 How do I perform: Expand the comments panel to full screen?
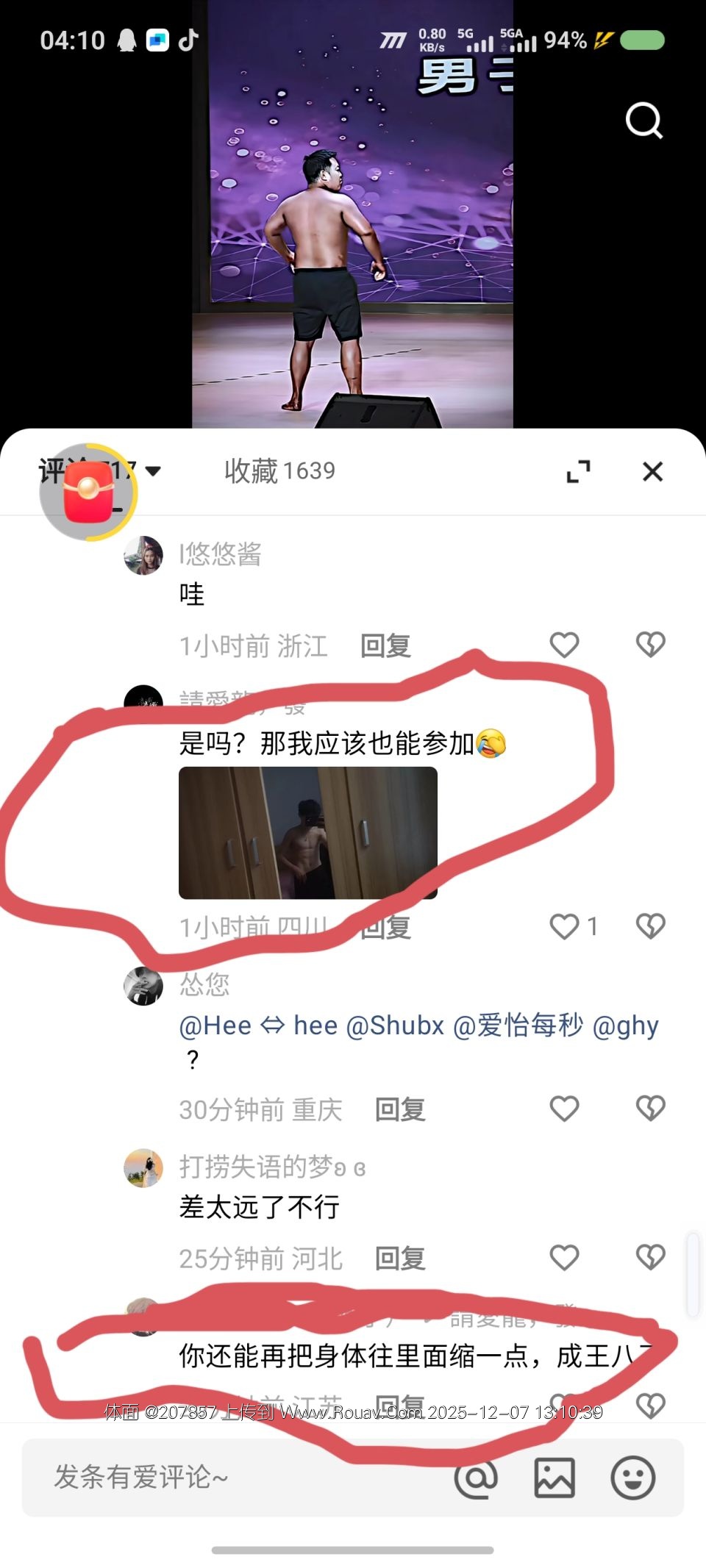tap(578, 471)
